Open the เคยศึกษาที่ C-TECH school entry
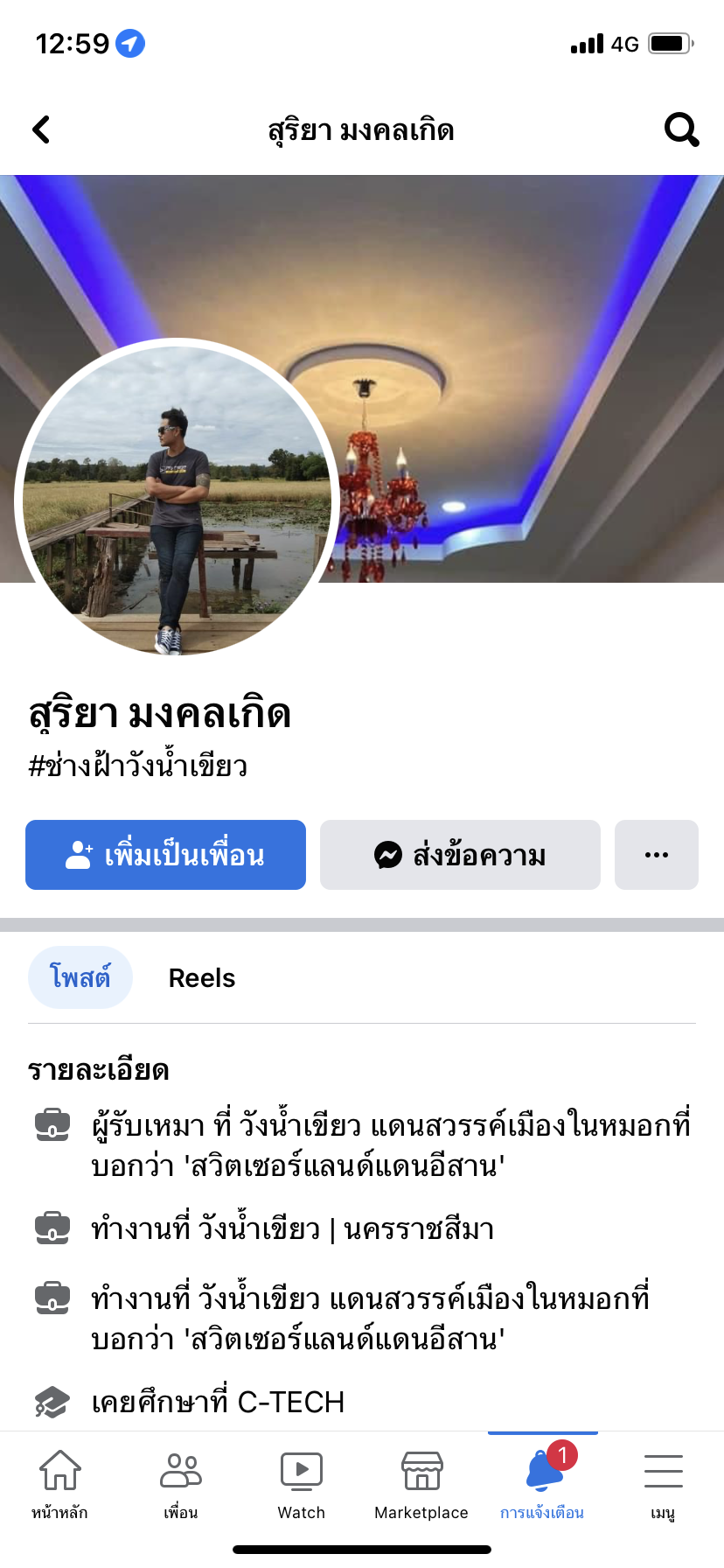Screen dimensions: 724x1568 218,1403
